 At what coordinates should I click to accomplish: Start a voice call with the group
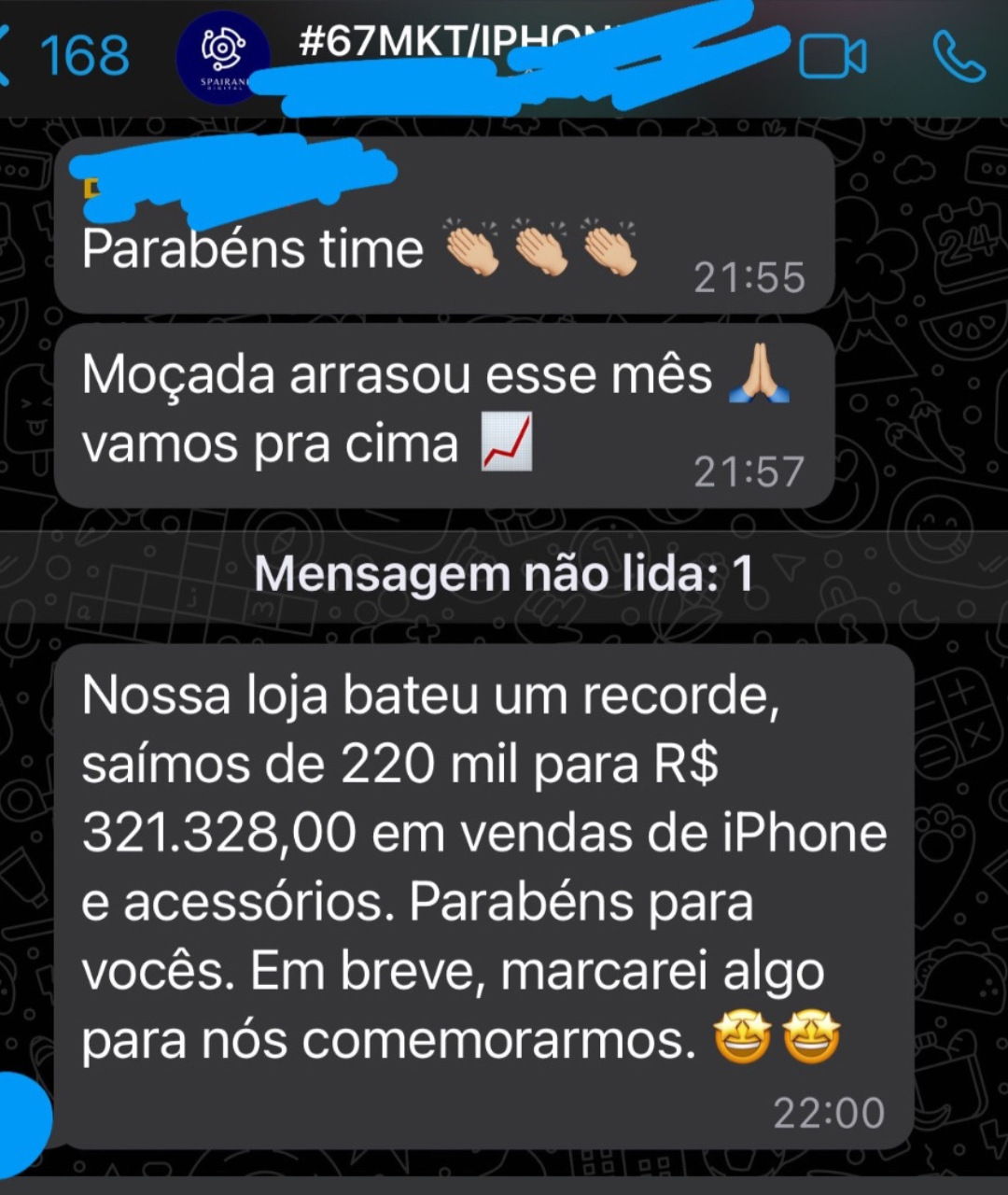958,57
